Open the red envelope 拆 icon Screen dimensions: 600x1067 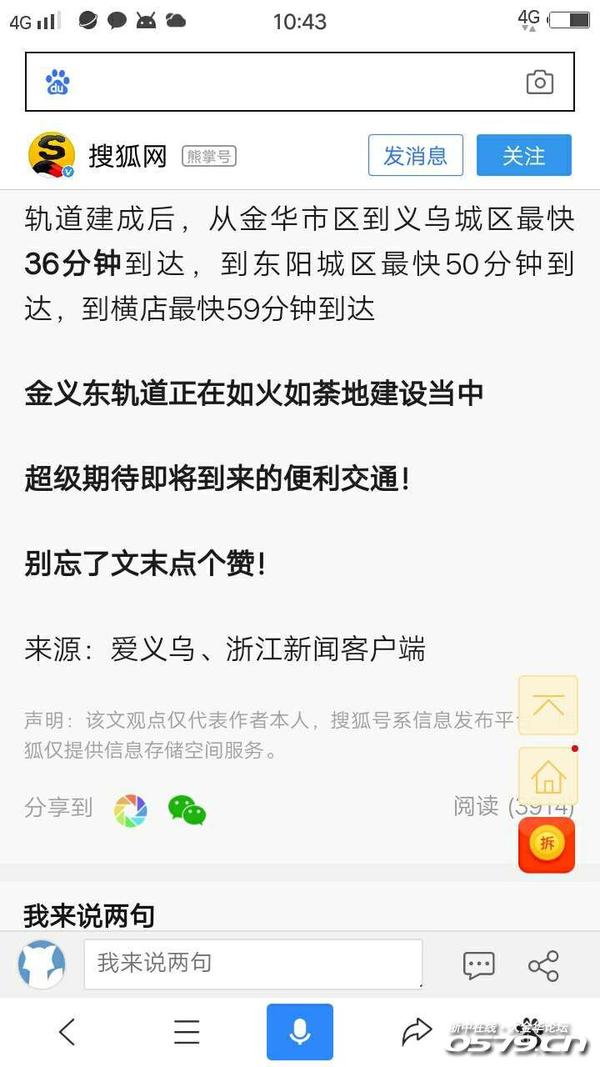546,844
